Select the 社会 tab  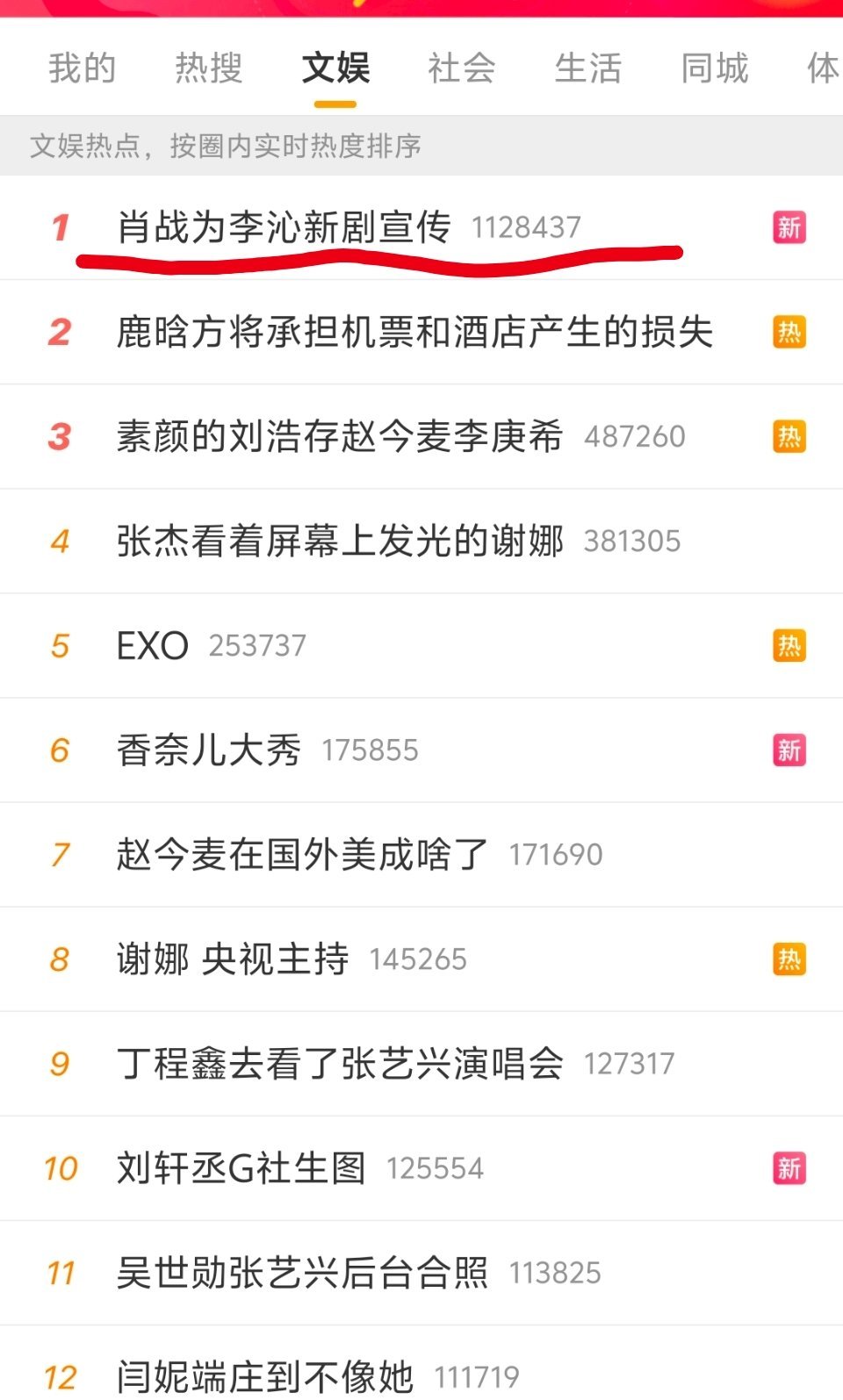click(461, 68)
